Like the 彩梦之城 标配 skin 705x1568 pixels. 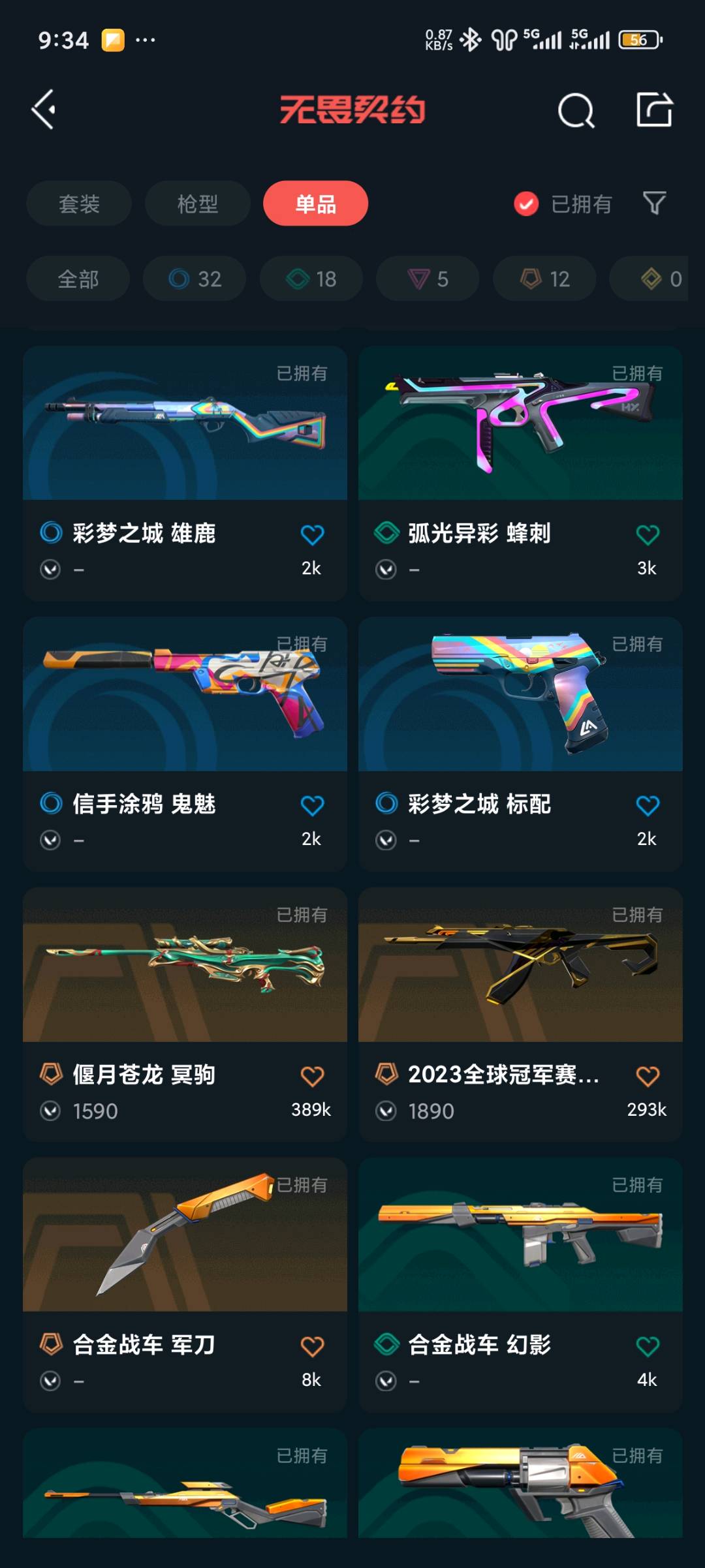pos(647,806)
